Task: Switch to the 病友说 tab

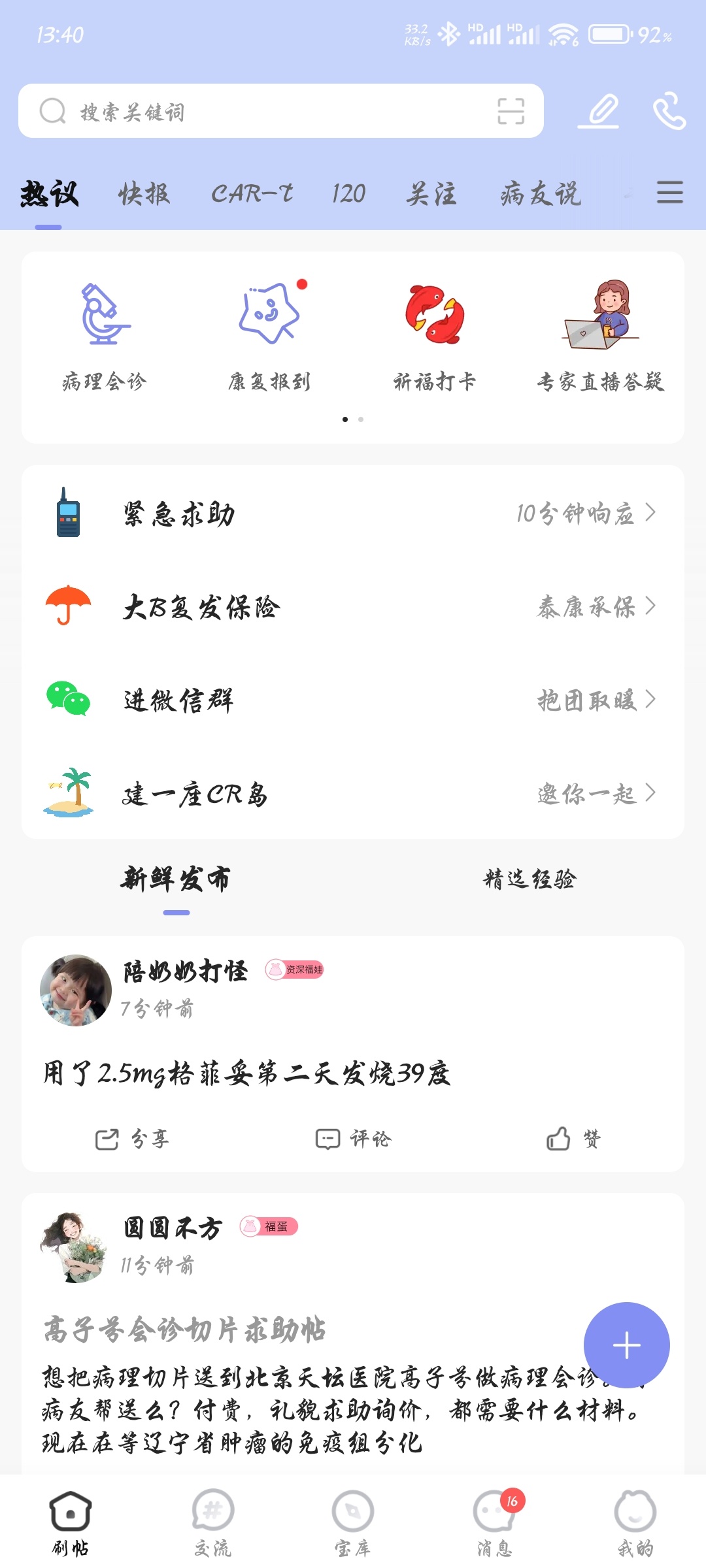Action: pyautogui.click(x=541, y=194)
